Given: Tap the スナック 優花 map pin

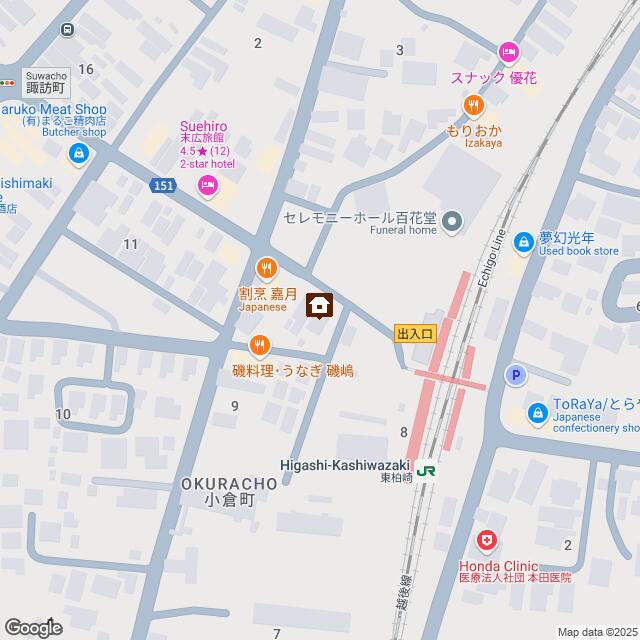Looking at the screenshot, I should (x=508, y=51).
